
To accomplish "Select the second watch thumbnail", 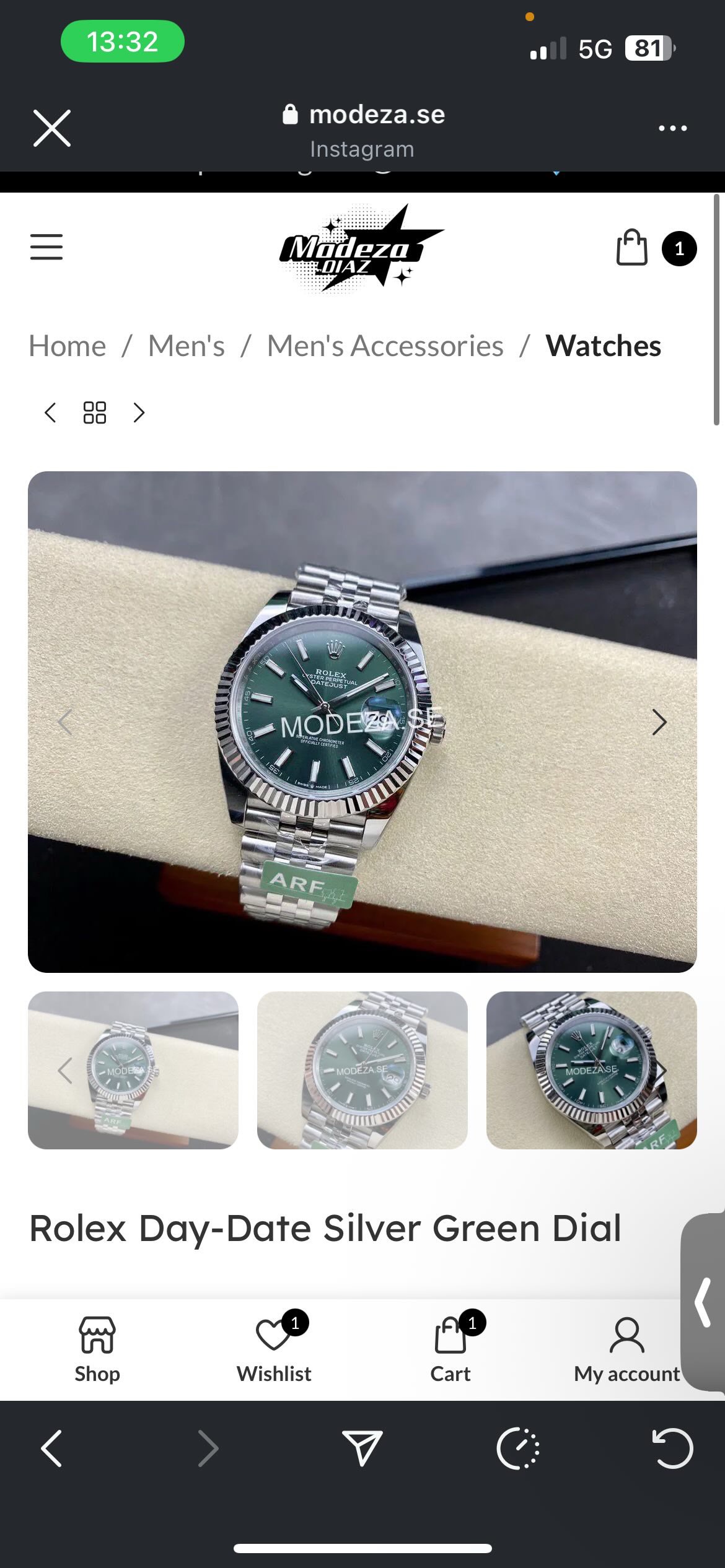I will pos(362,1070).
